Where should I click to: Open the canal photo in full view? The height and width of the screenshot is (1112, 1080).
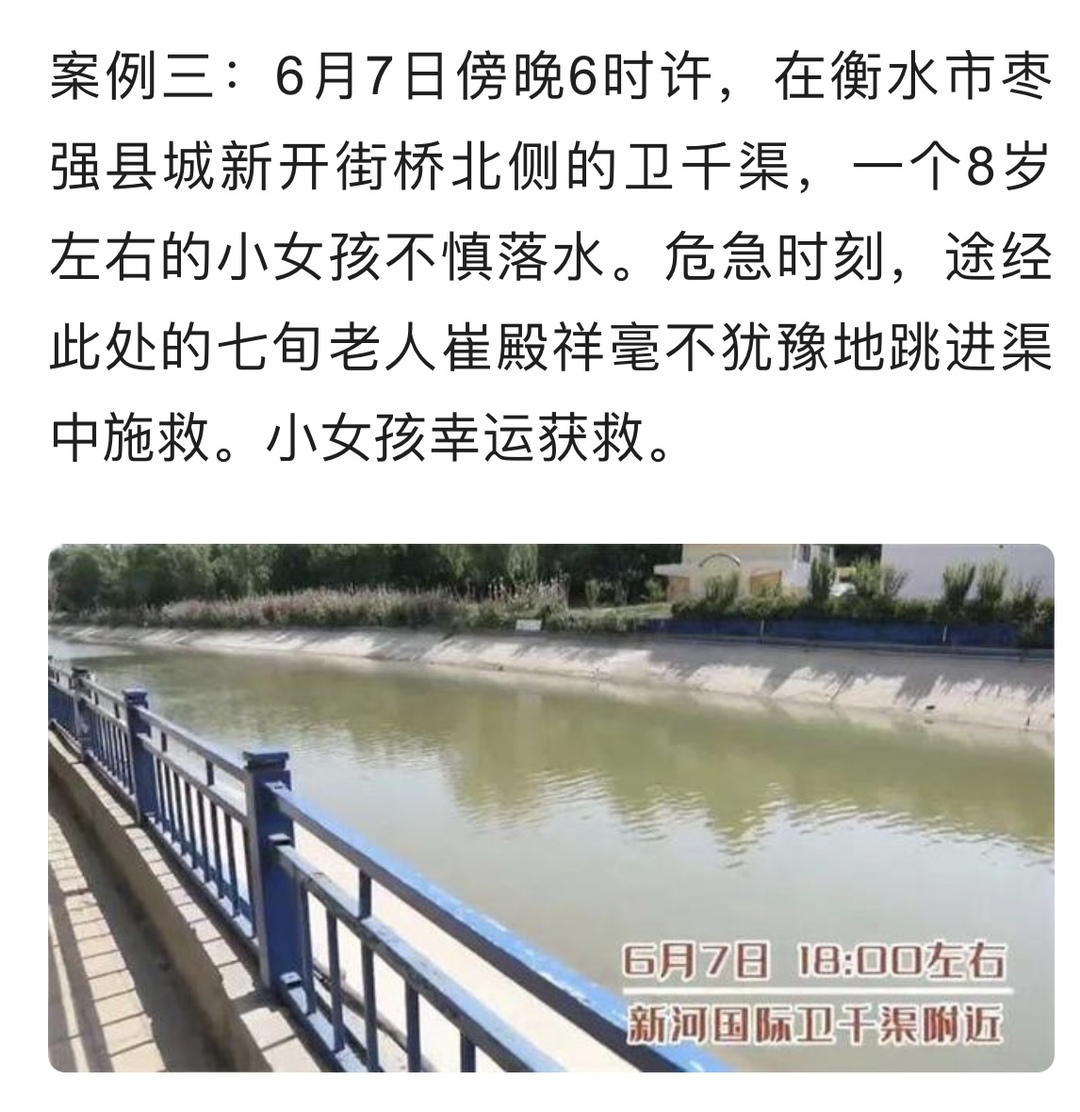coord(550,806)
